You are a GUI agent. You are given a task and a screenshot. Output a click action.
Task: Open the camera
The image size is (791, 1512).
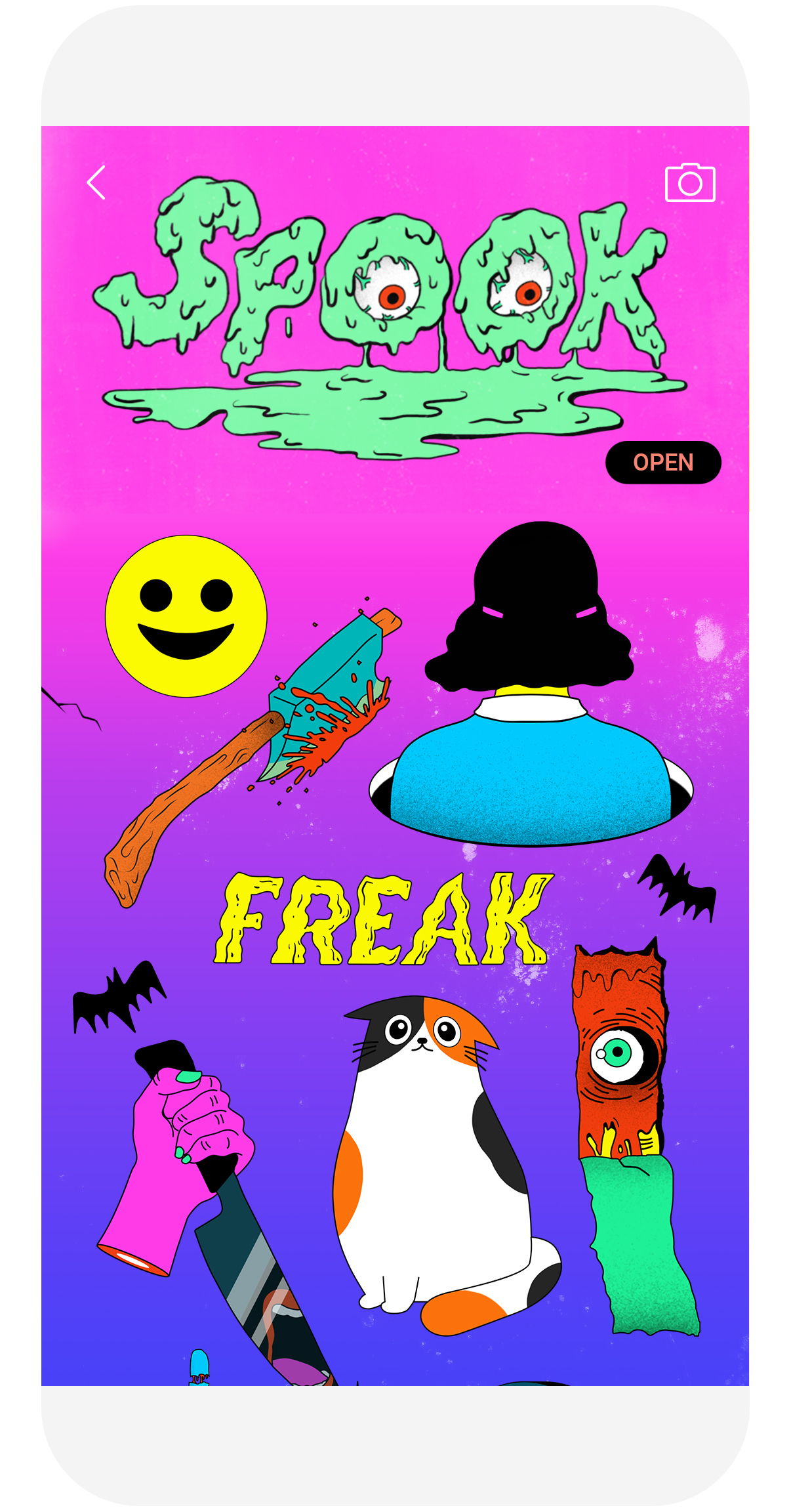690,183
